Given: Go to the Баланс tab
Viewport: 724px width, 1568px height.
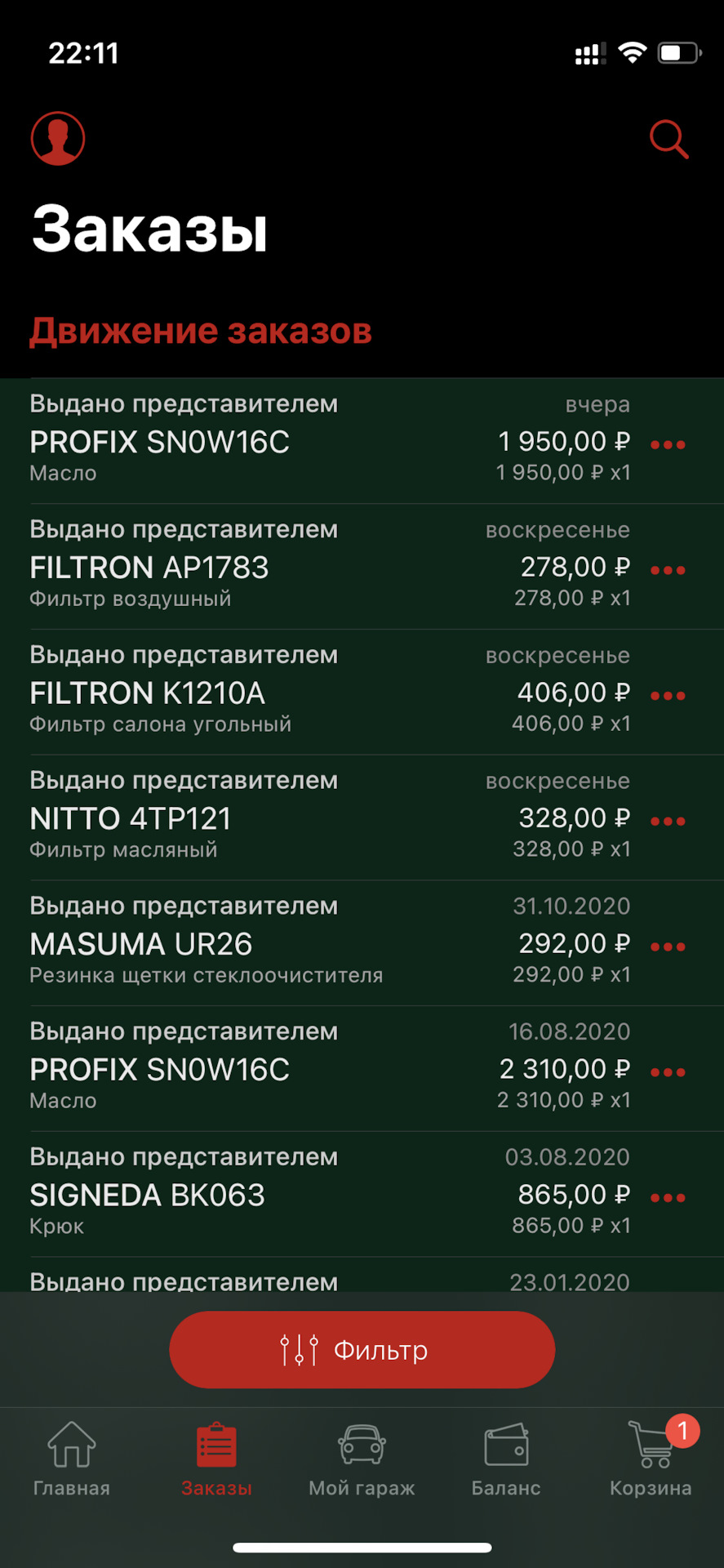Looking at the screenshot, I should coord(506,1459).
